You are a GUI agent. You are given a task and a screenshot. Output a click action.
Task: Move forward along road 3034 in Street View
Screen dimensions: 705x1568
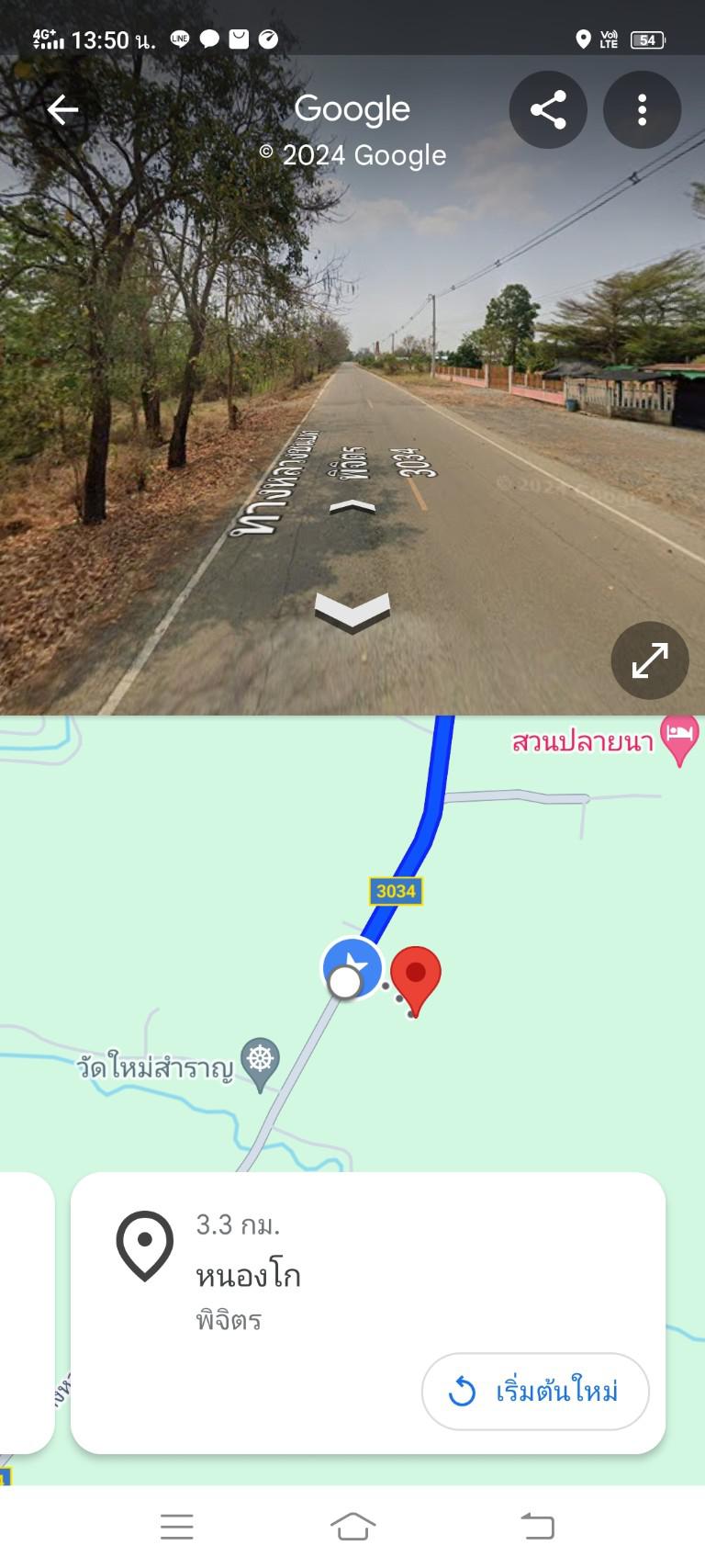352,506
